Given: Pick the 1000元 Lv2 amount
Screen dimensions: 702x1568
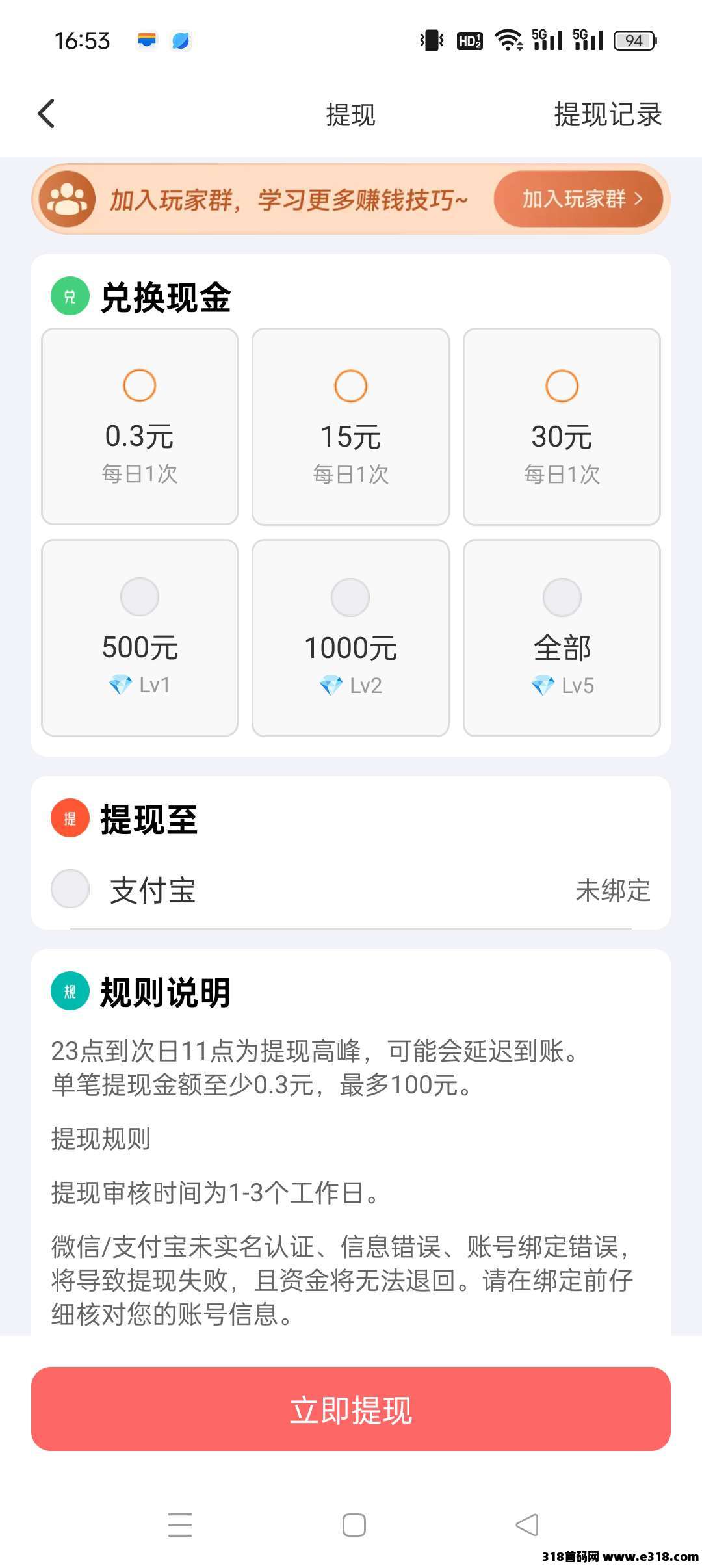Looking at the screenshot, I should coord(350,638).
